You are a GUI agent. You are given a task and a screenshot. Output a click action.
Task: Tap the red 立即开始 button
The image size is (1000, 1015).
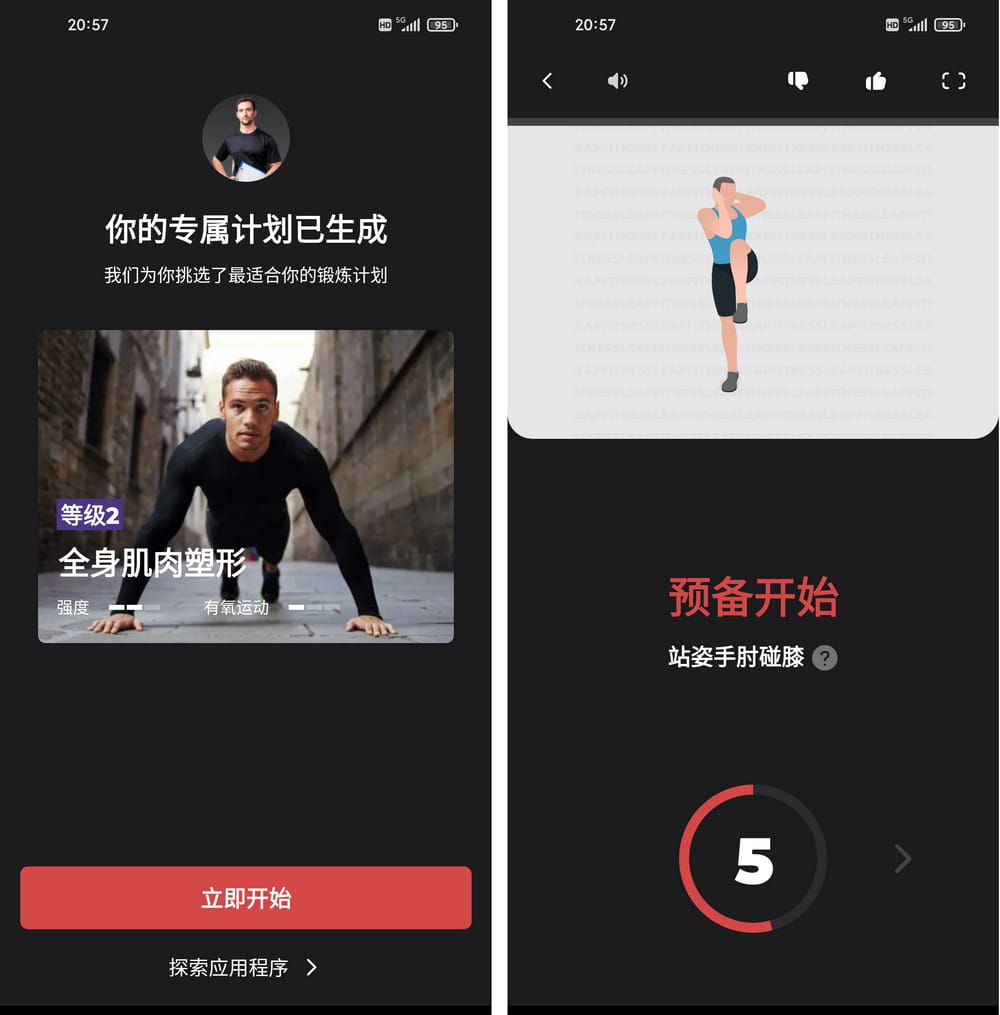click(x=245, y=897)
